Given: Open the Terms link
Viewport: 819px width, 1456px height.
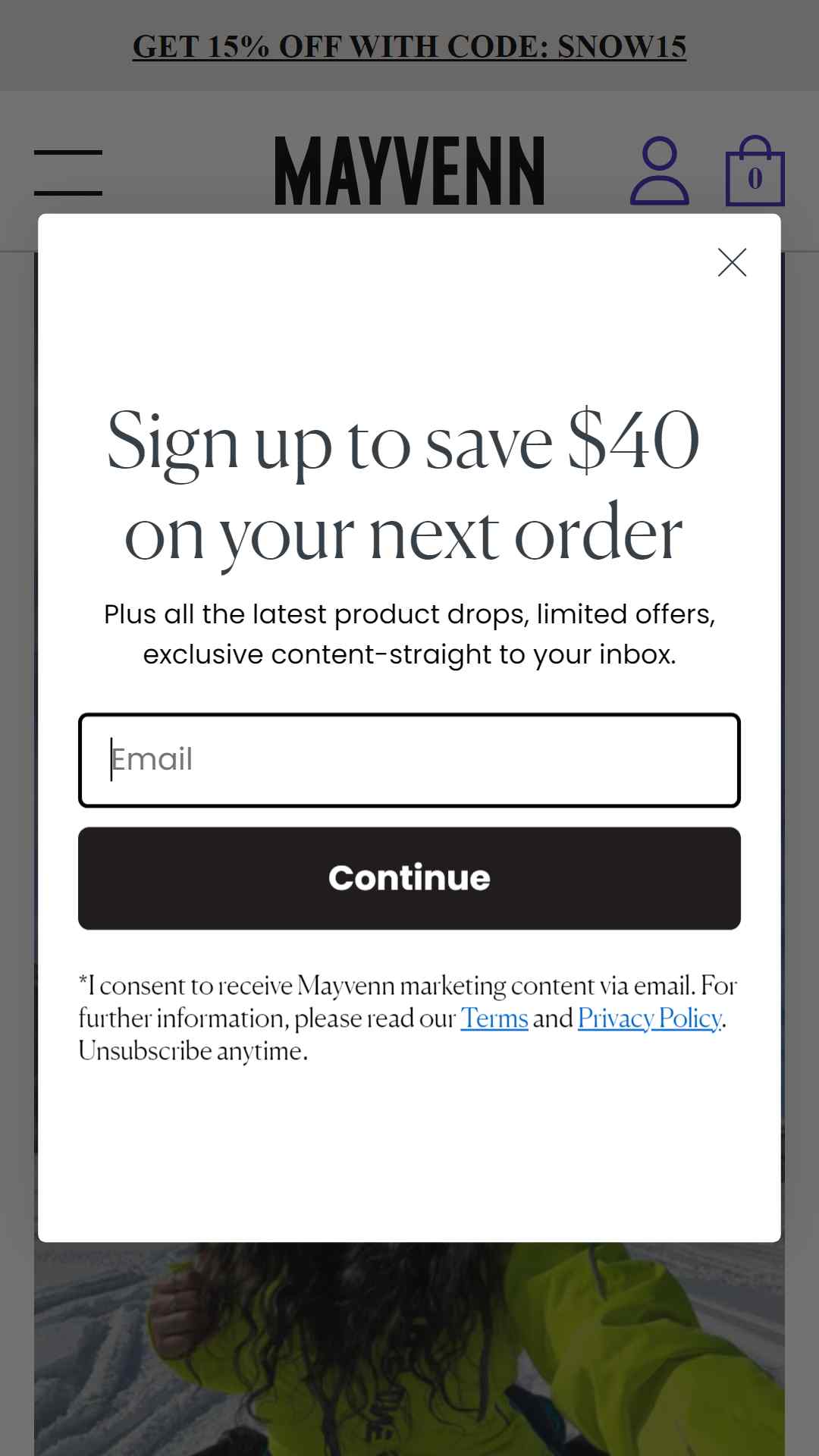Looking at the screenshot, I should tap(494, 1018).
